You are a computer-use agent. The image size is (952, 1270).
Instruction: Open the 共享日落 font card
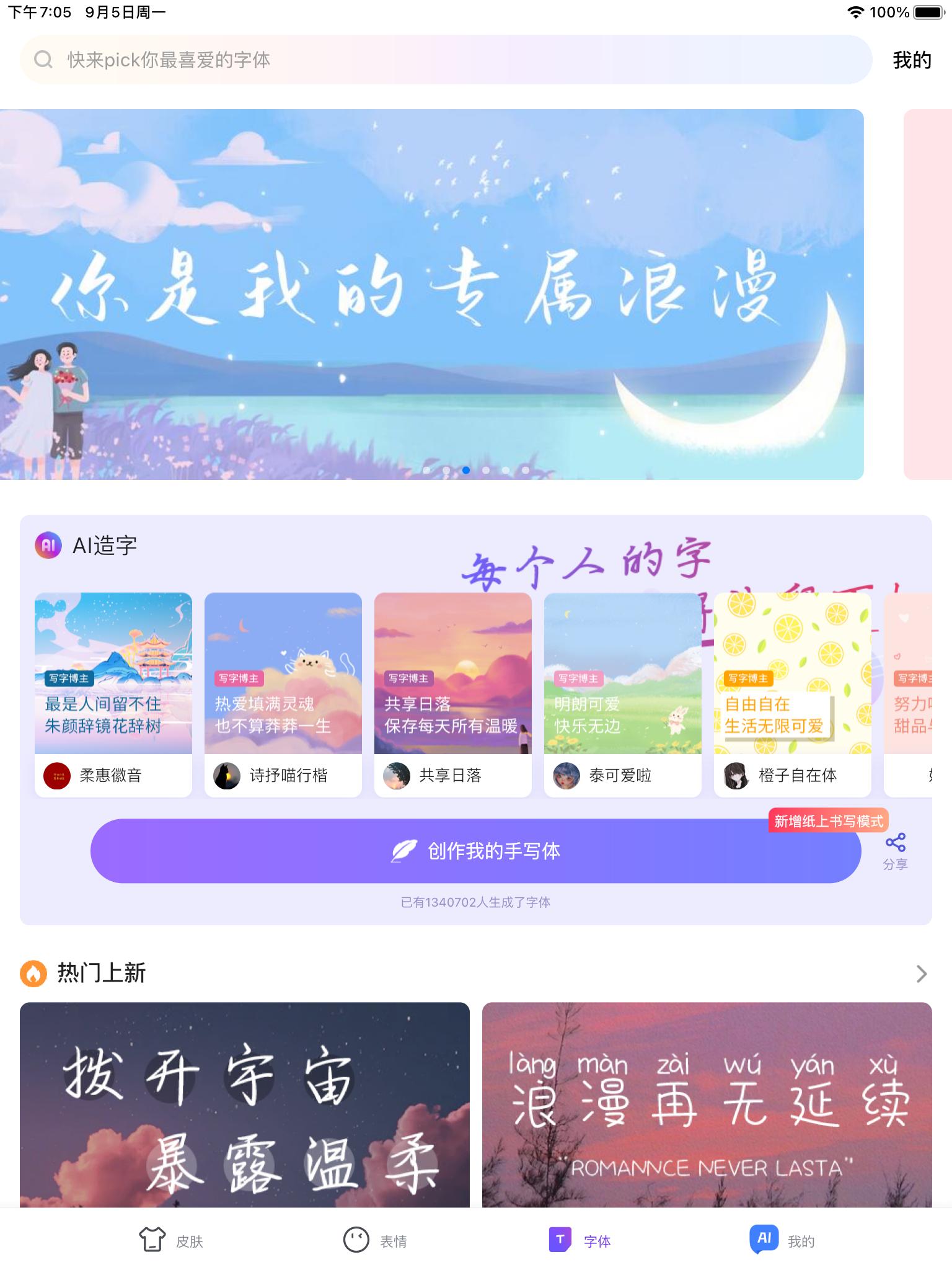tap(453, 695)
